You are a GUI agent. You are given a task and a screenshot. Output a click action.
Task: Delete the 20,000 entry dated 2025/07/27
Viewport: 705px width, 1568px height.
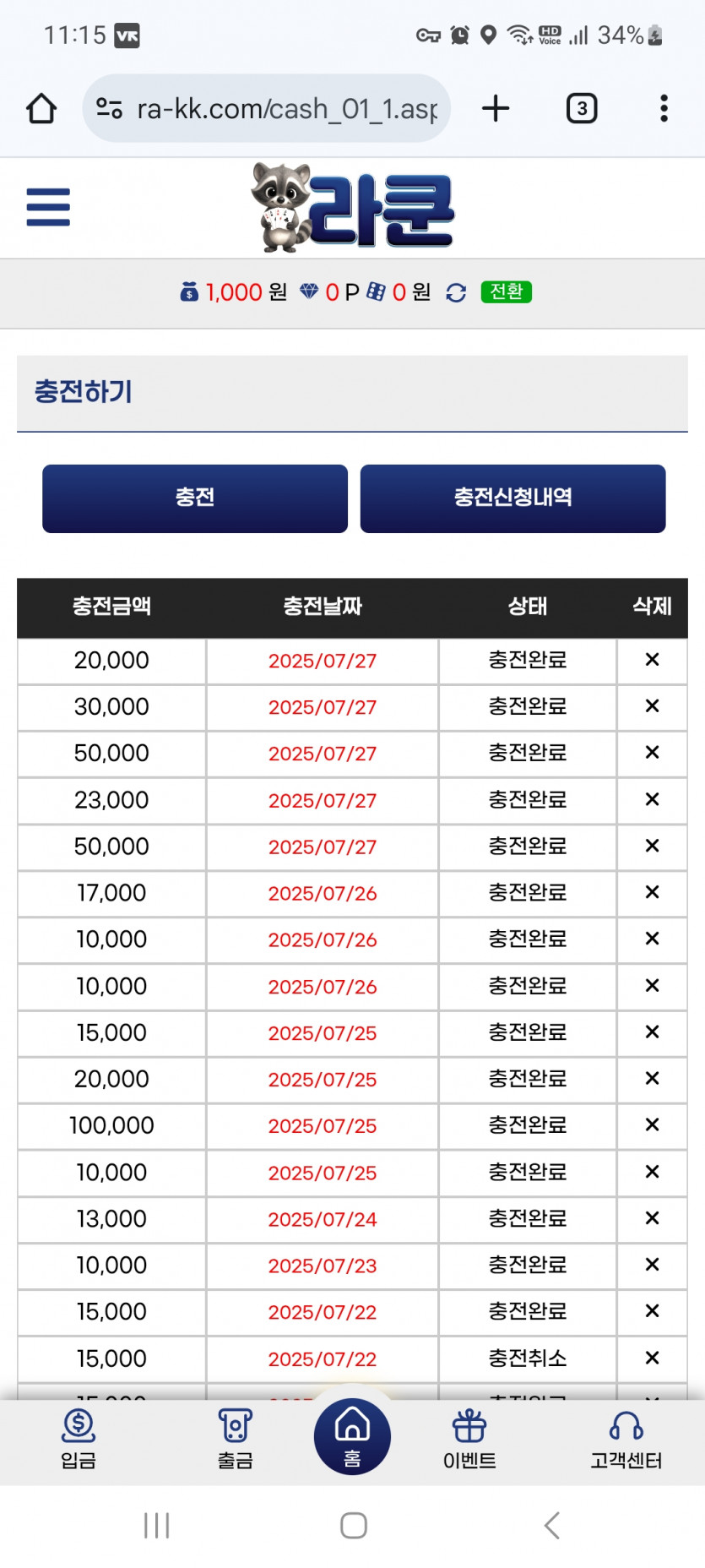click(x=652, y=660)
